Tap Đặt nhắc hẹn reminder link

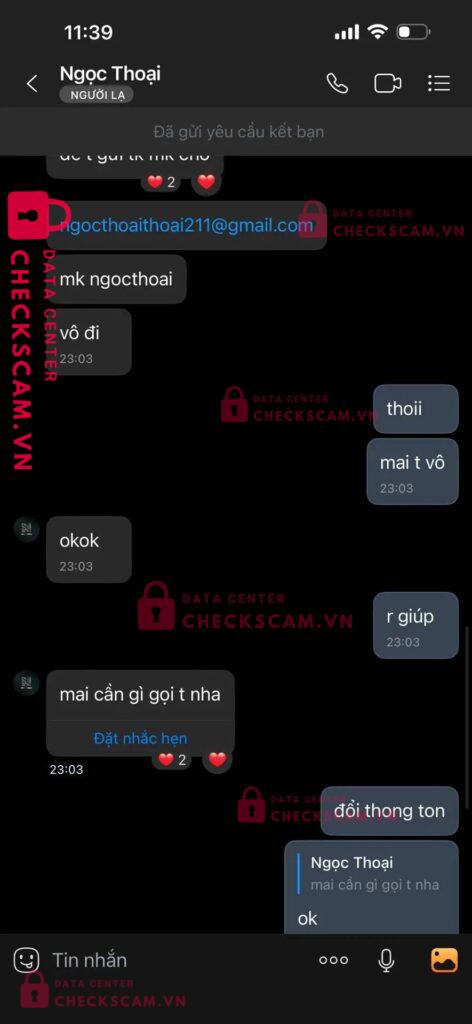click(140, 738)
